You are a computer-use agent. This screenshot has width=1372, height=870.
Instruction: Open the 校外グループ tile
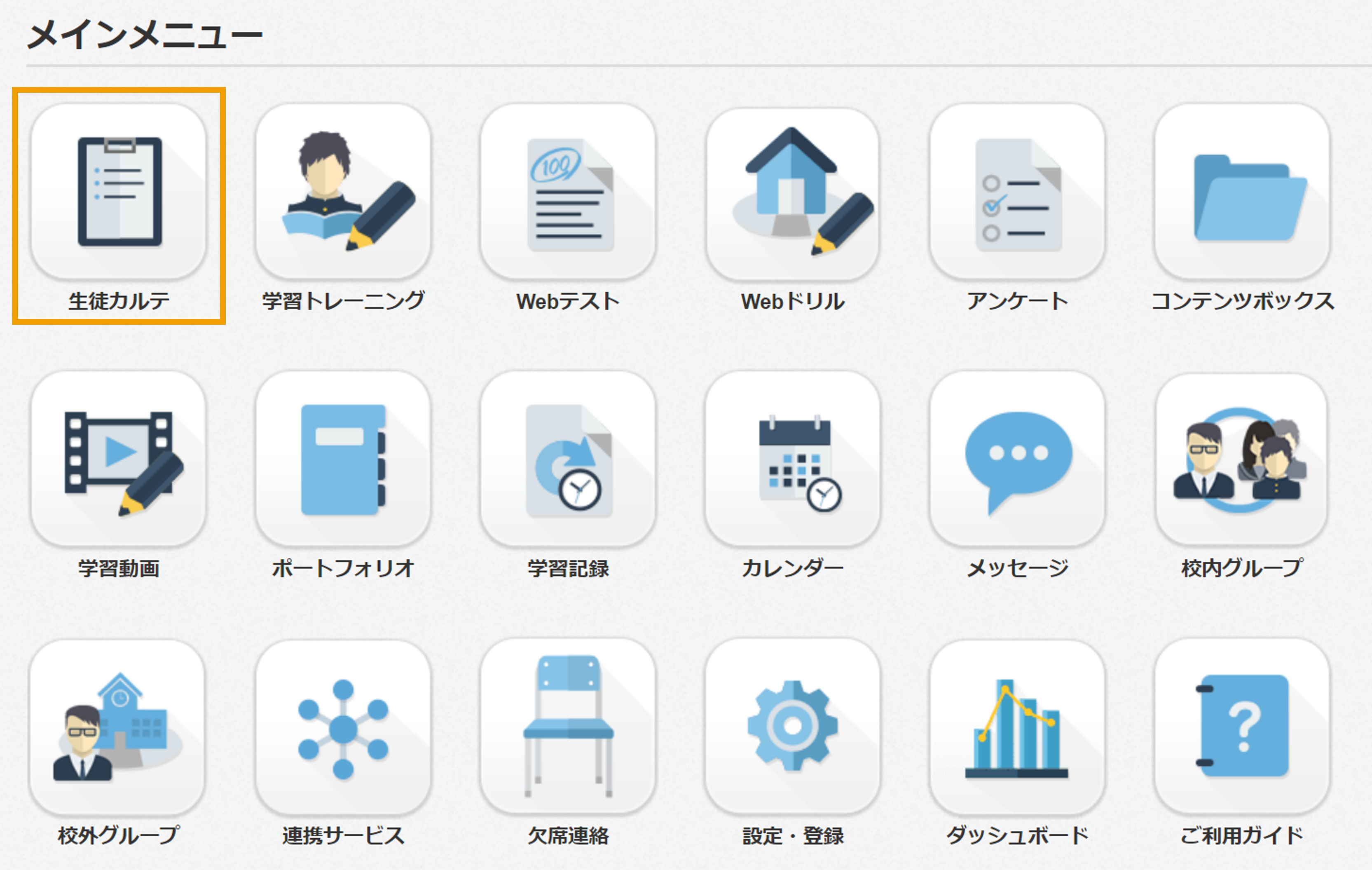click(x=117, y=727)
